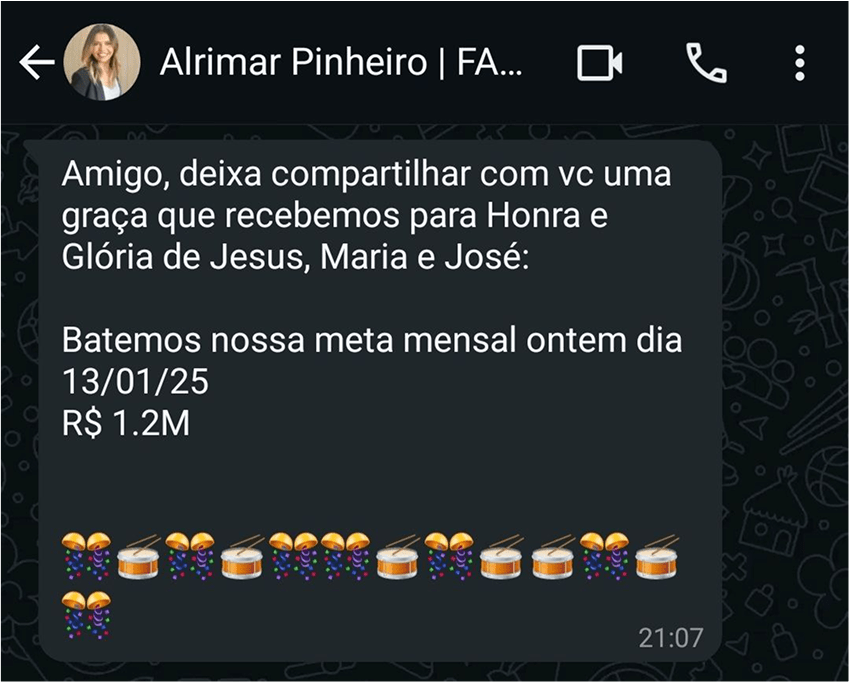Go back to the chat list
The height and width of the screenshot is (682, 849).
pyautogui.click(x=36, y=63)
